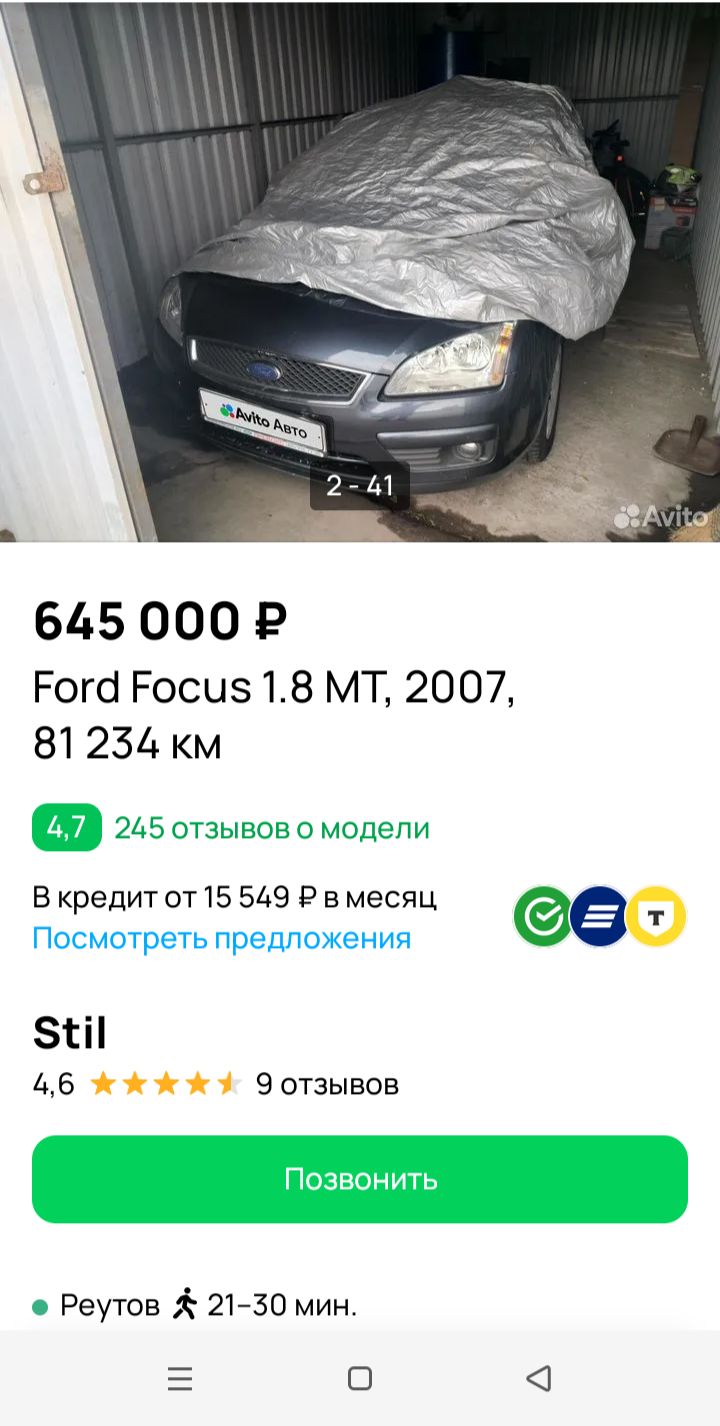Image resolution: width=720 pixels, height=1426 pixels.
Task: Open the Ford Focus listing photo
Action: pos(360,270)
